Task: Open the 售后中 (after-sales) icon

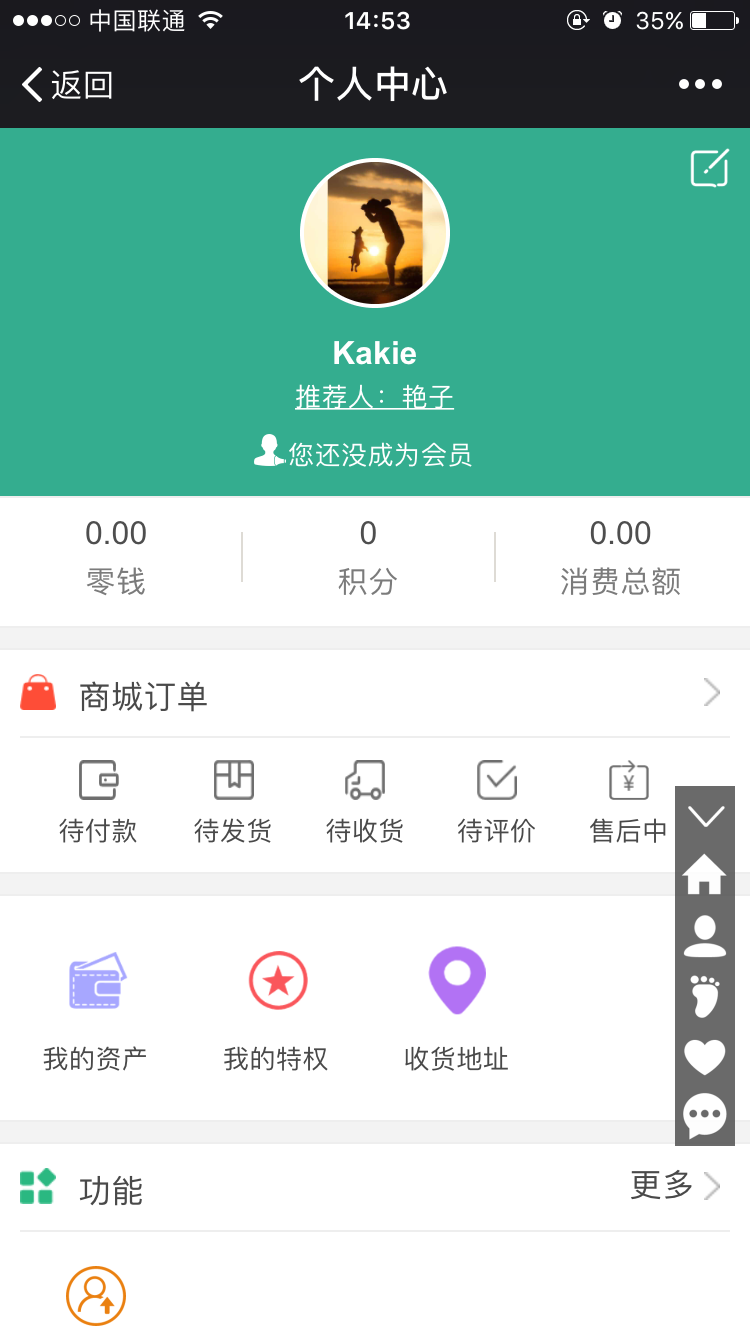Action: [x=628, y=800]
